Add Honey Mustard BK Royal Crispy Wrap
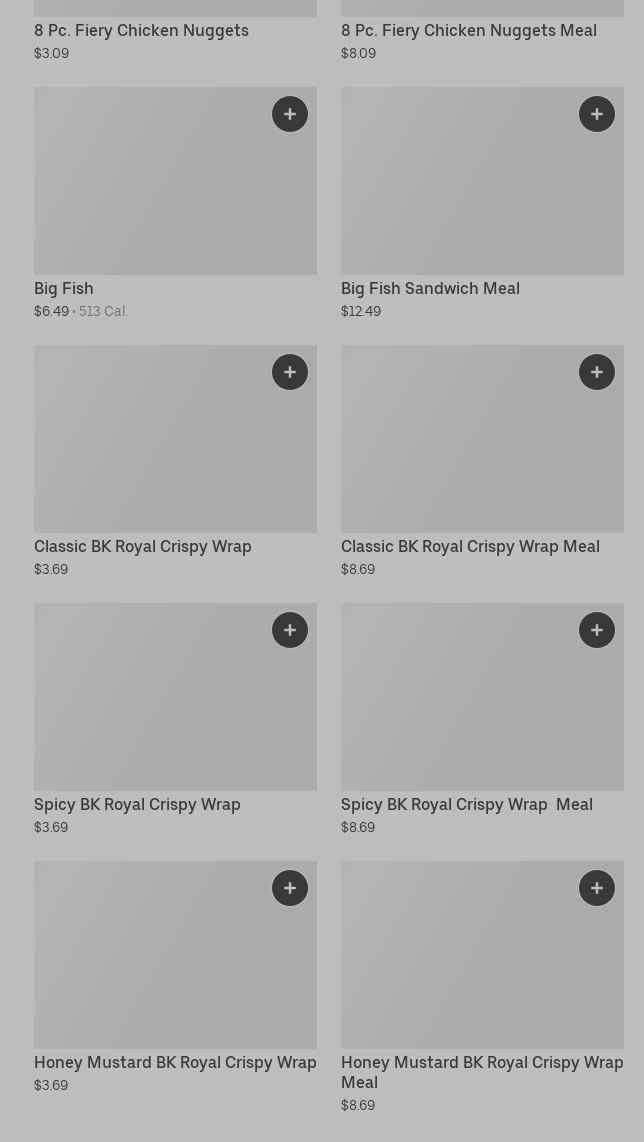644x1142 pixels. pyautogui.click(x=290, y=888)
